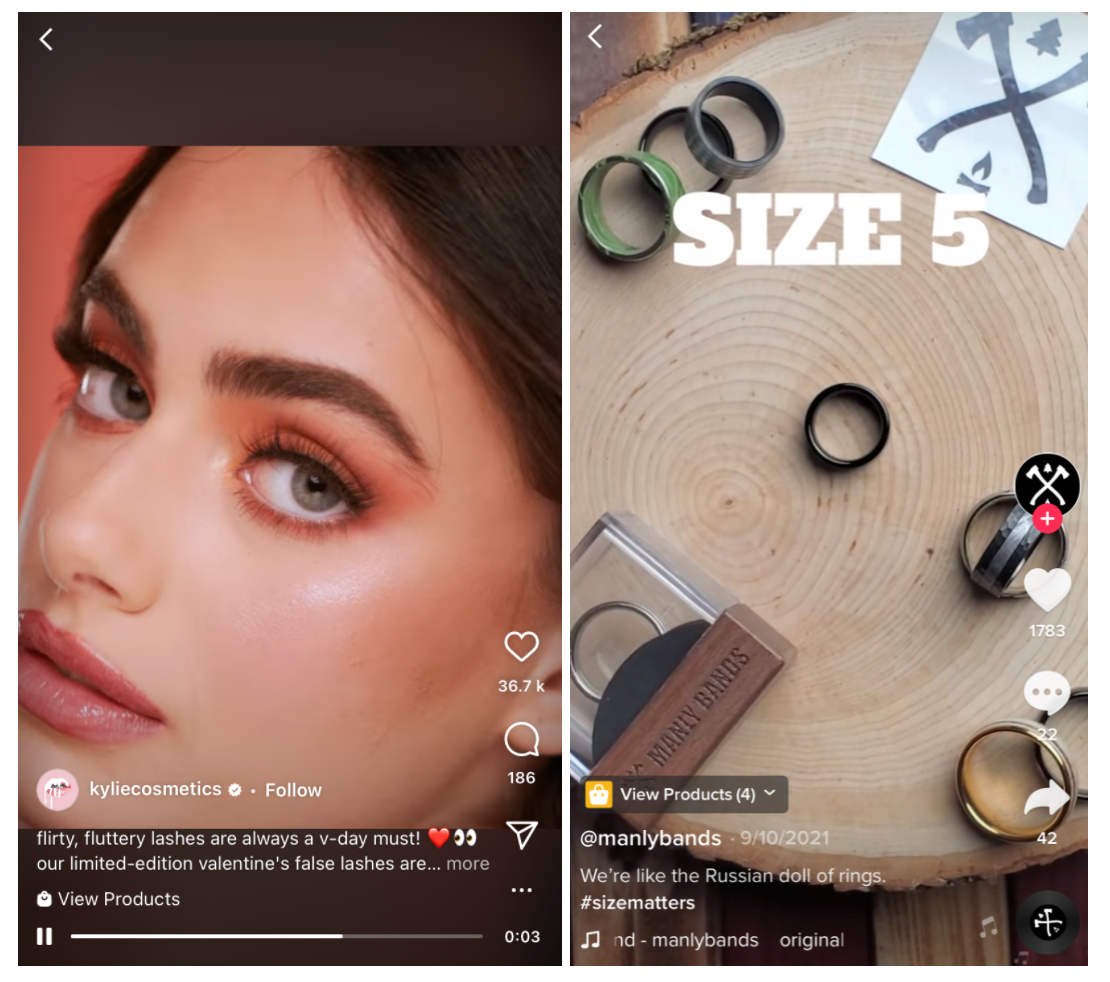Follow the kyliecosmetics account
This screenshot has width=1110, height=982.
(293, 790)
